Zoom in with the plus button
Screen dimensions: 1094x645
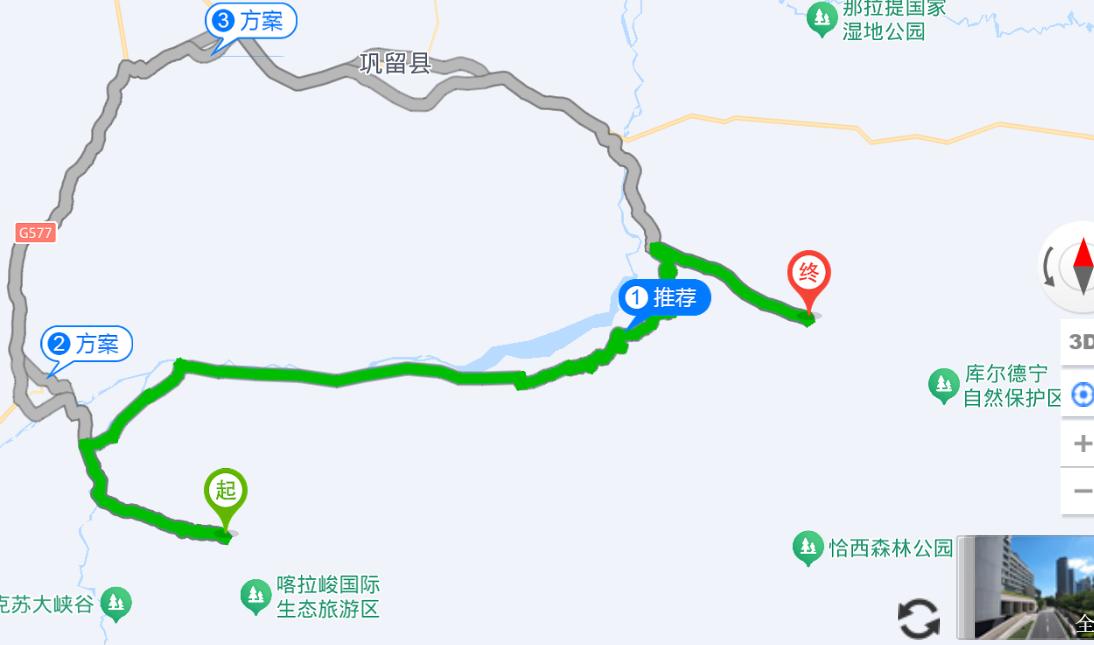(1081, 443)
